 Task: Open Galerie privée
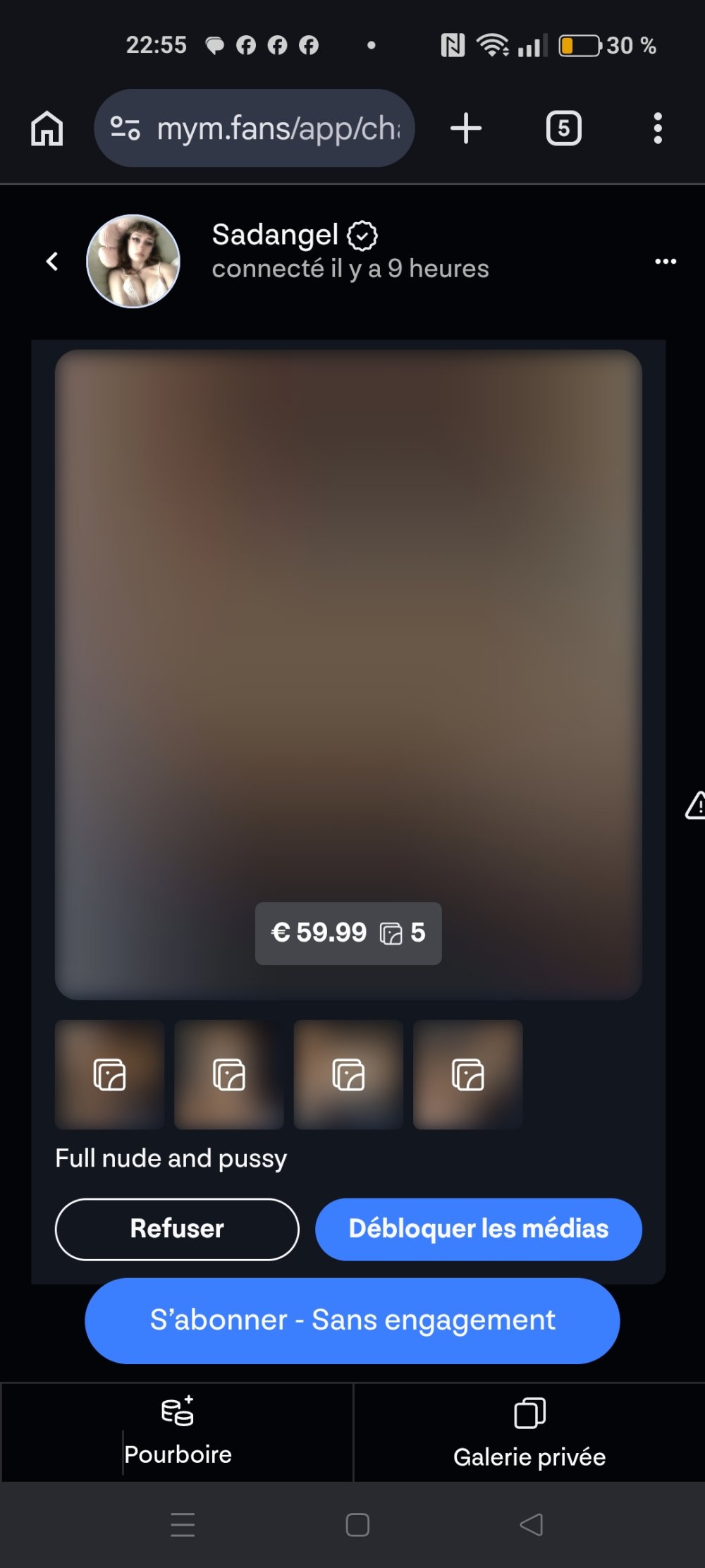point(529,1432)
